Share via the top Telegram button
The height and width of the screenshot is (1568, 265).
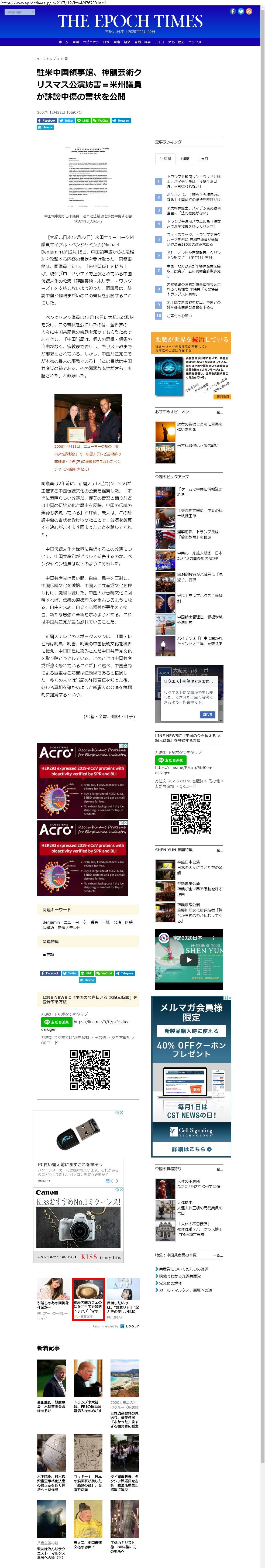pos(122,121)
